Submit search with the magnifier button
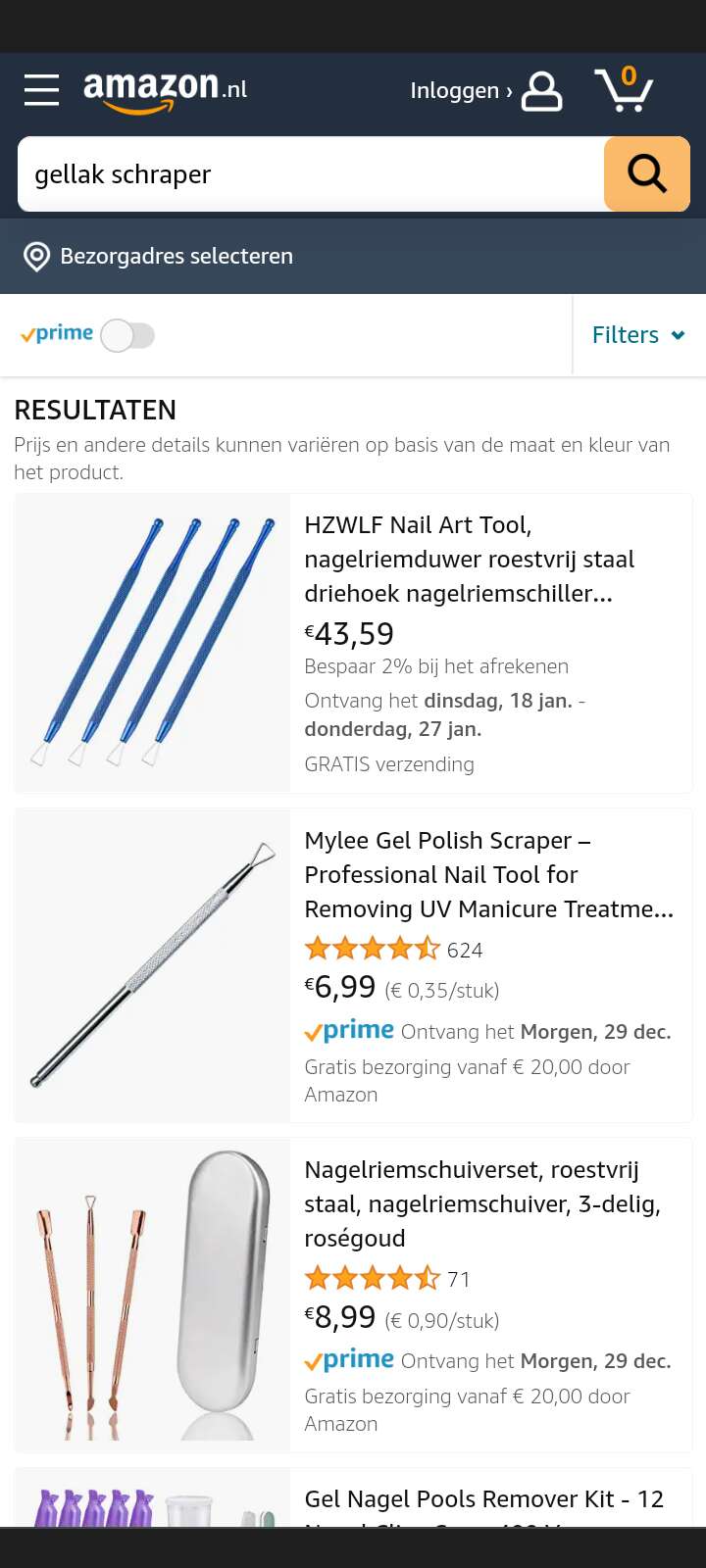This screenshot has width=706, height=1568. tap(647, 174)
